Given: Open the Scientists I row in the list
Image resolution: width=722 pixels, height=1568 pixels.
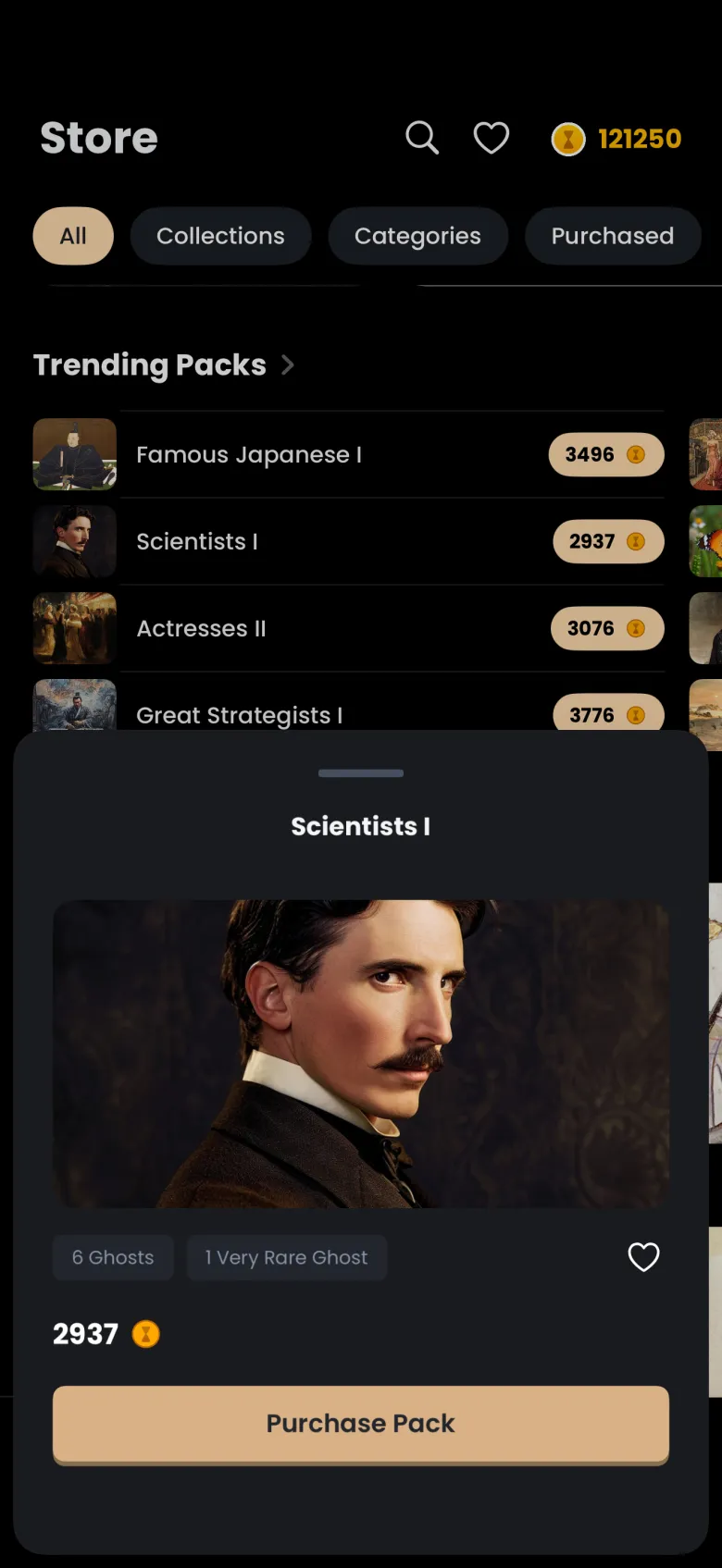Looking at the screenshot, I should coord(349,541).
